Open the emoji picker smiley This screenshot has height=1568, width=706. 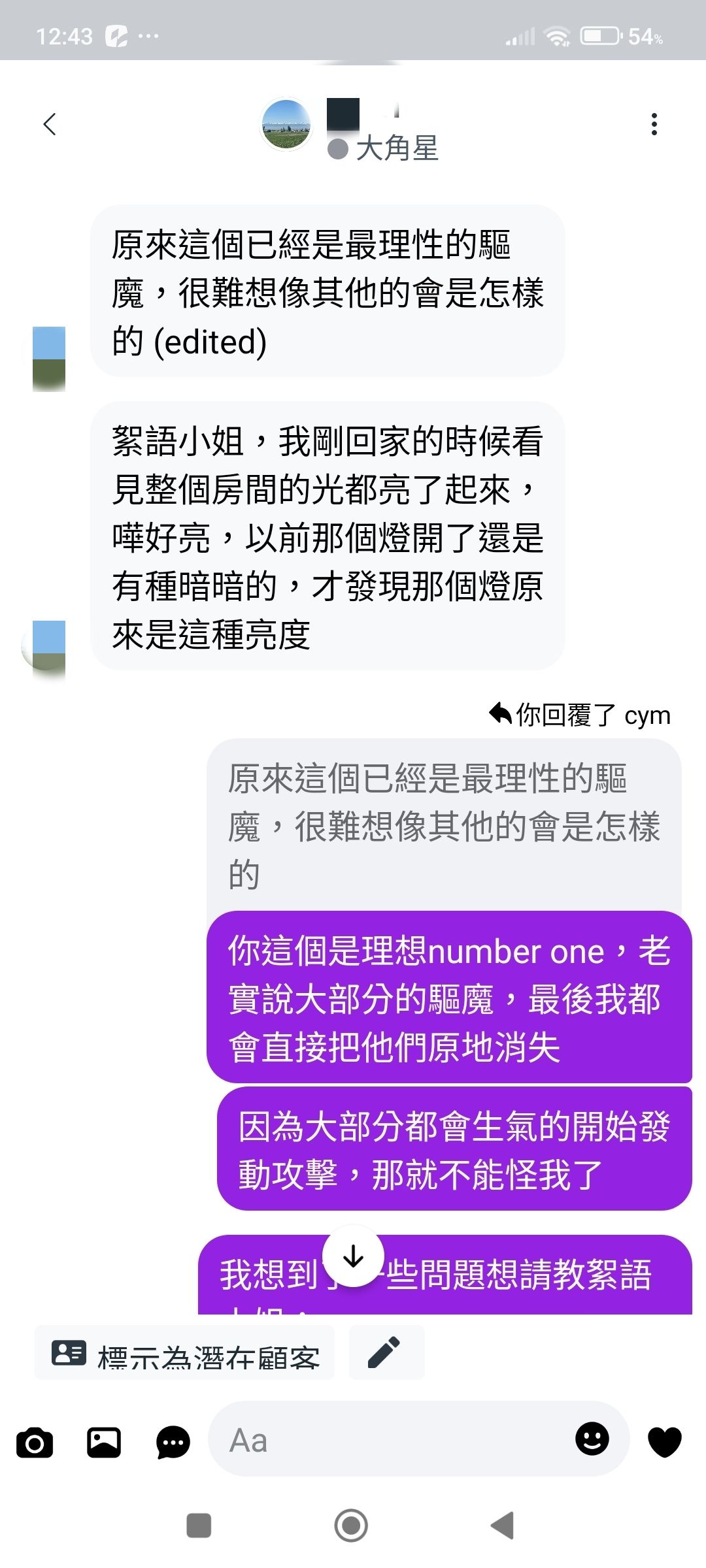592,1439
